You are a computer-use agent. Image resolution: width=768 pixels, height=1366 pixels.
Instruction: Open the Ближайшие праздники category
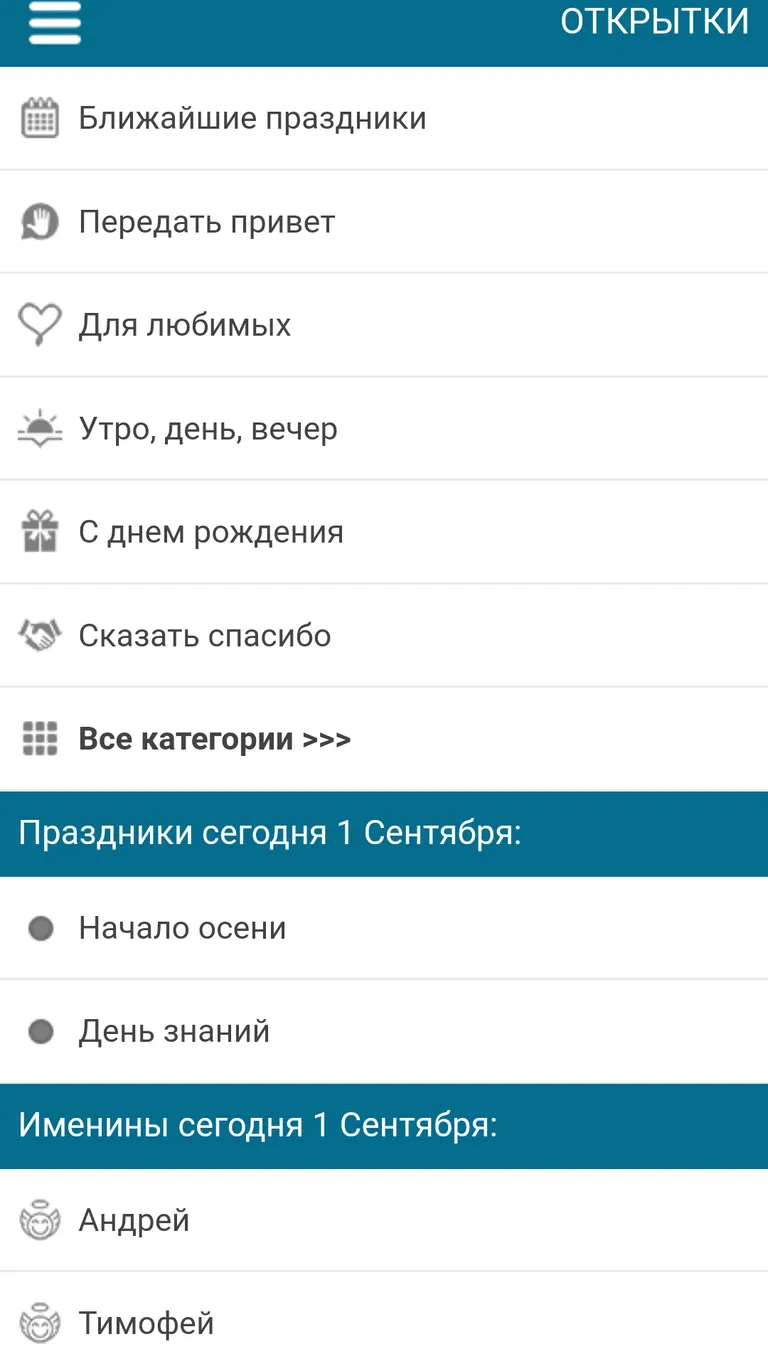[x=250, y=117]
